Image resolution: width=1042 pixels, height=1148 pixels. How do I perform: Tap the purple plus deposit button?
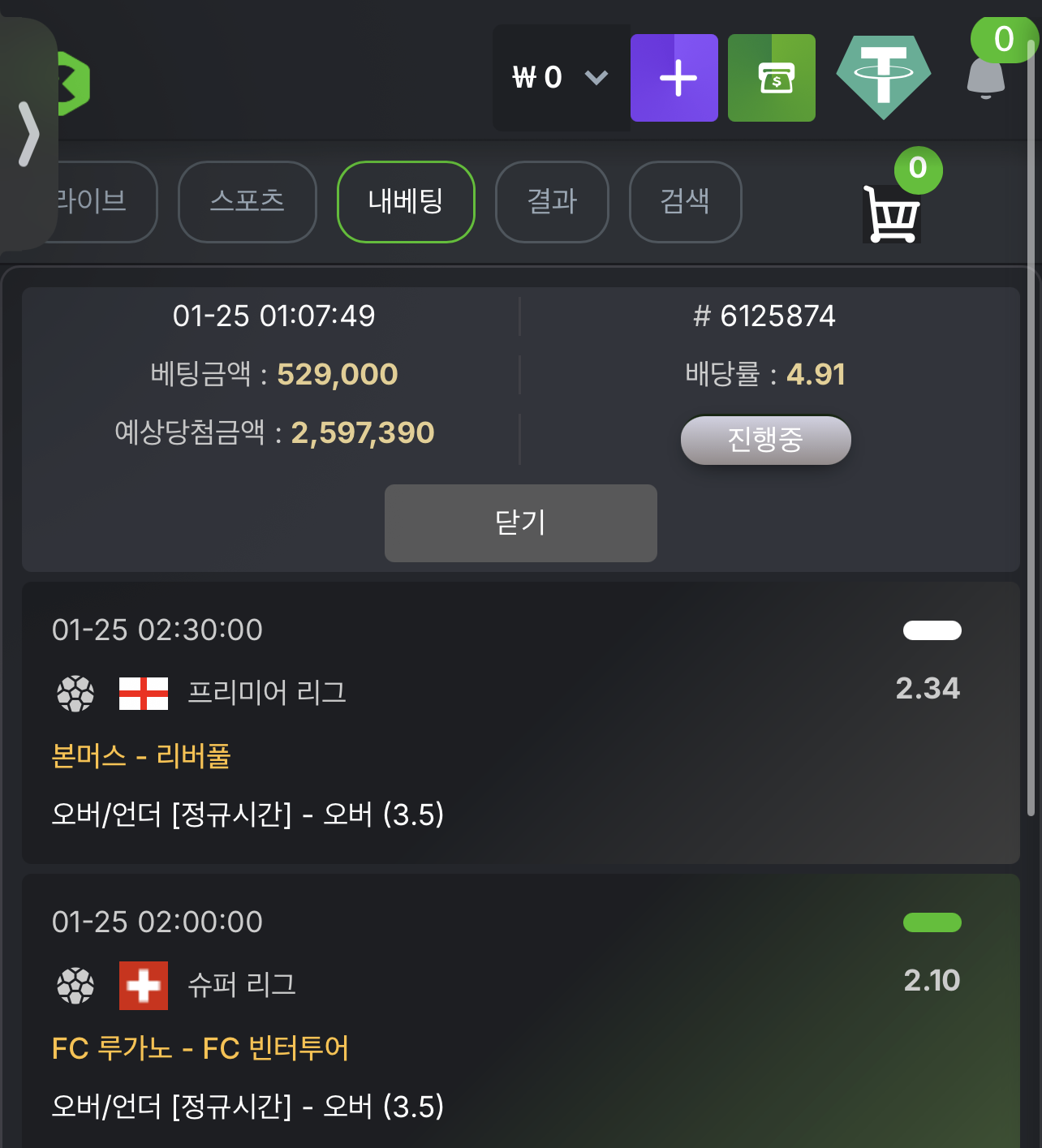pyautogui.click(x=674, y=78)
